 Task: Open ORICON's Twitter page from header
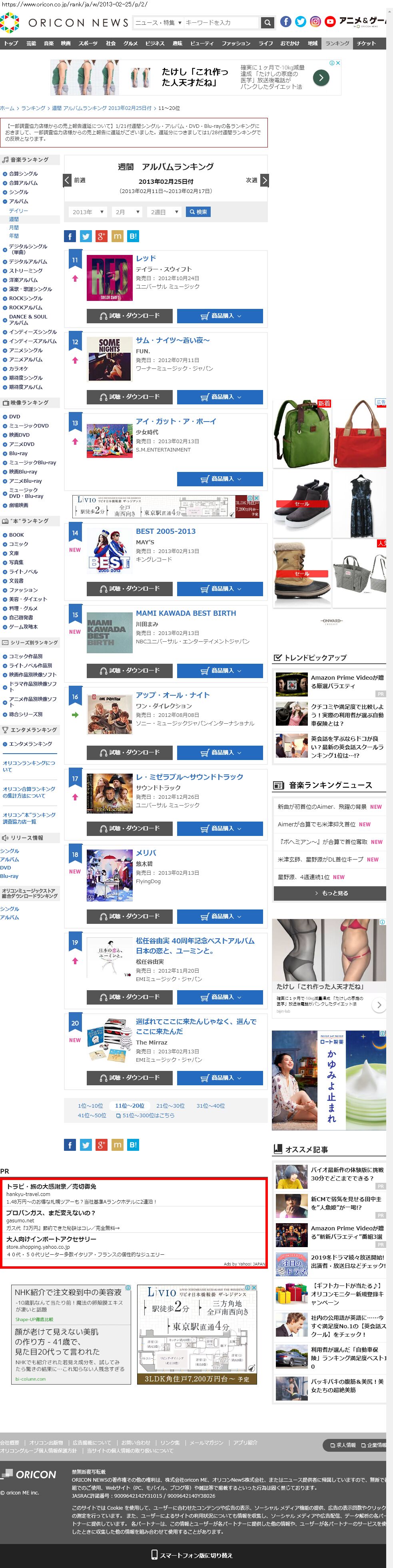300,22
